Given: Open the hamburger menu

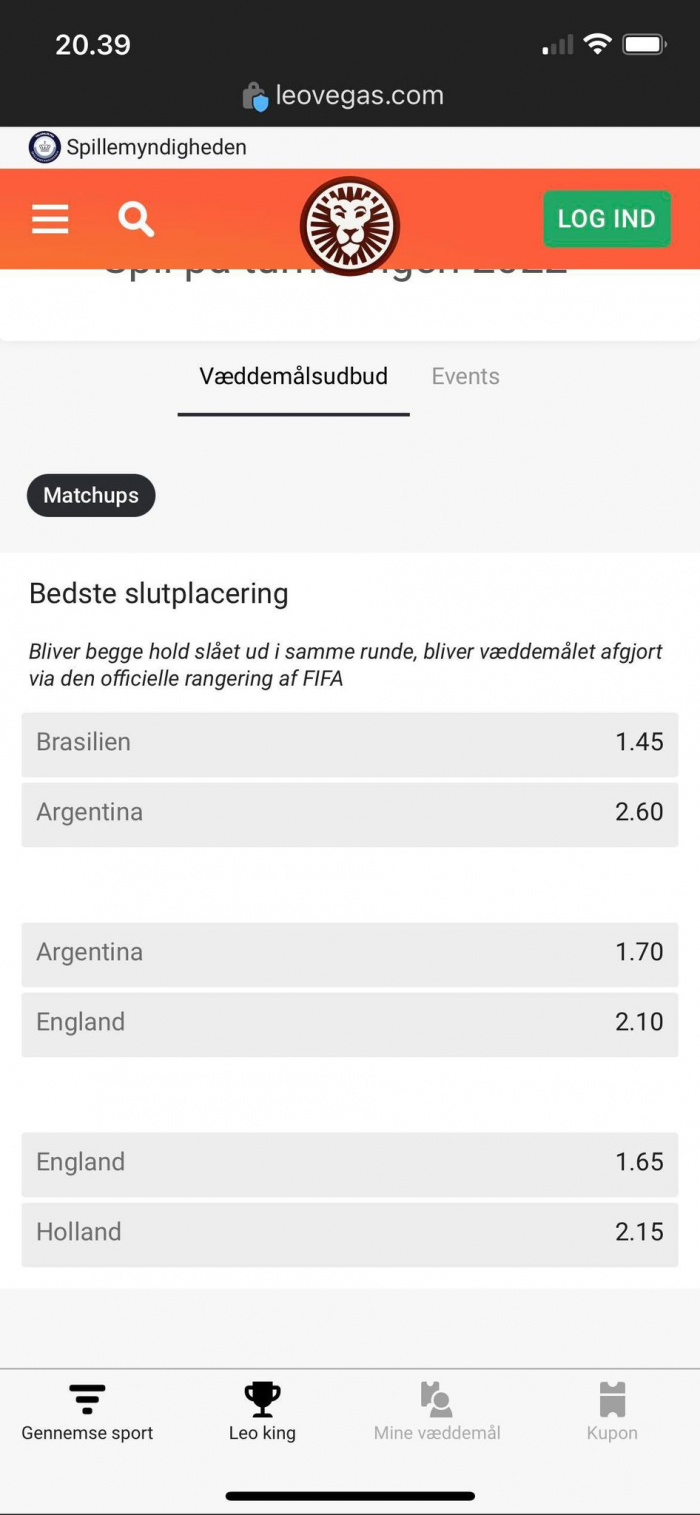Looking at the screenshot, I should coord(50,219).
